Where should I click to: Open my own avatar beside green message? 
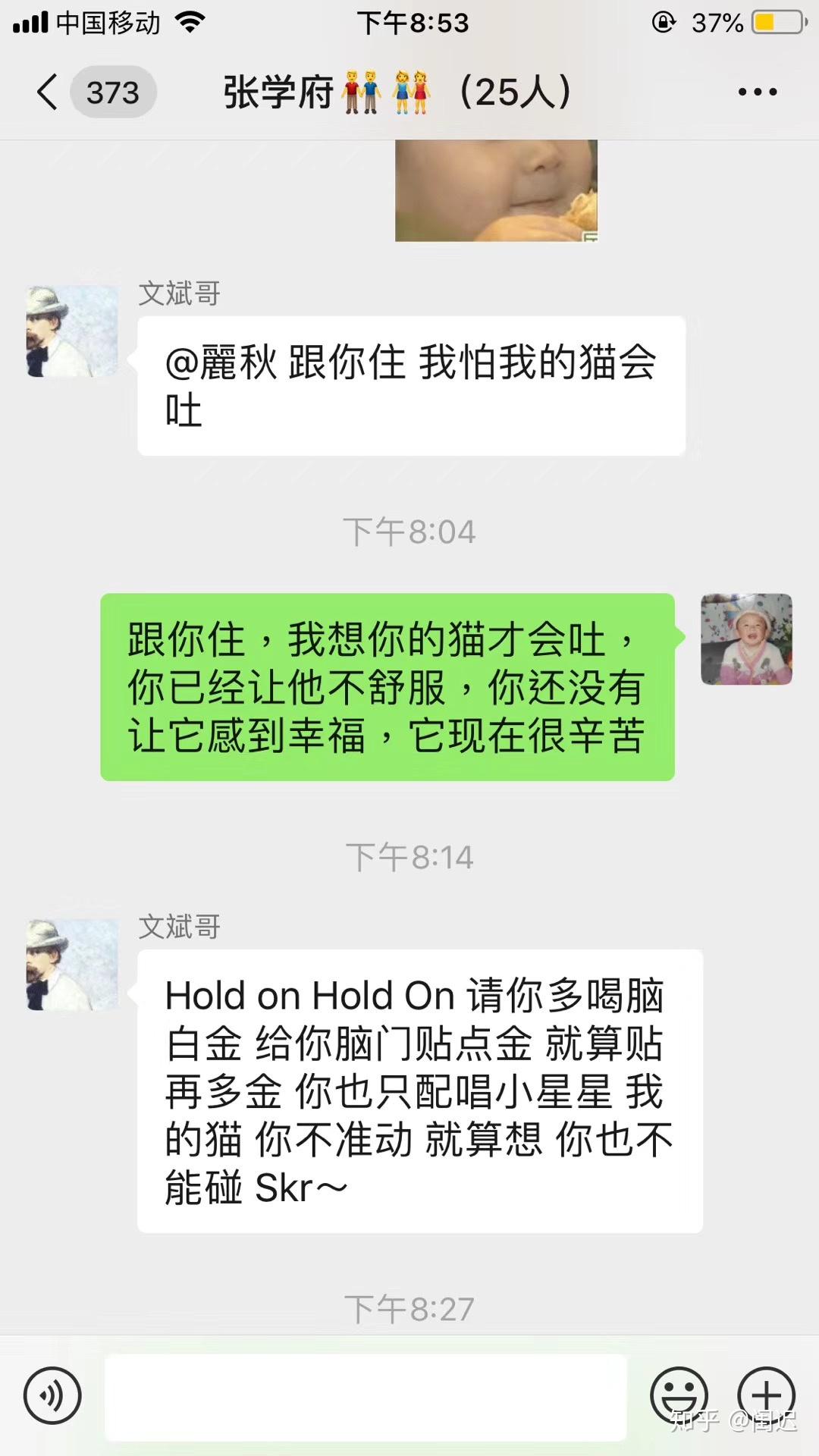click(x=746, y=639)
